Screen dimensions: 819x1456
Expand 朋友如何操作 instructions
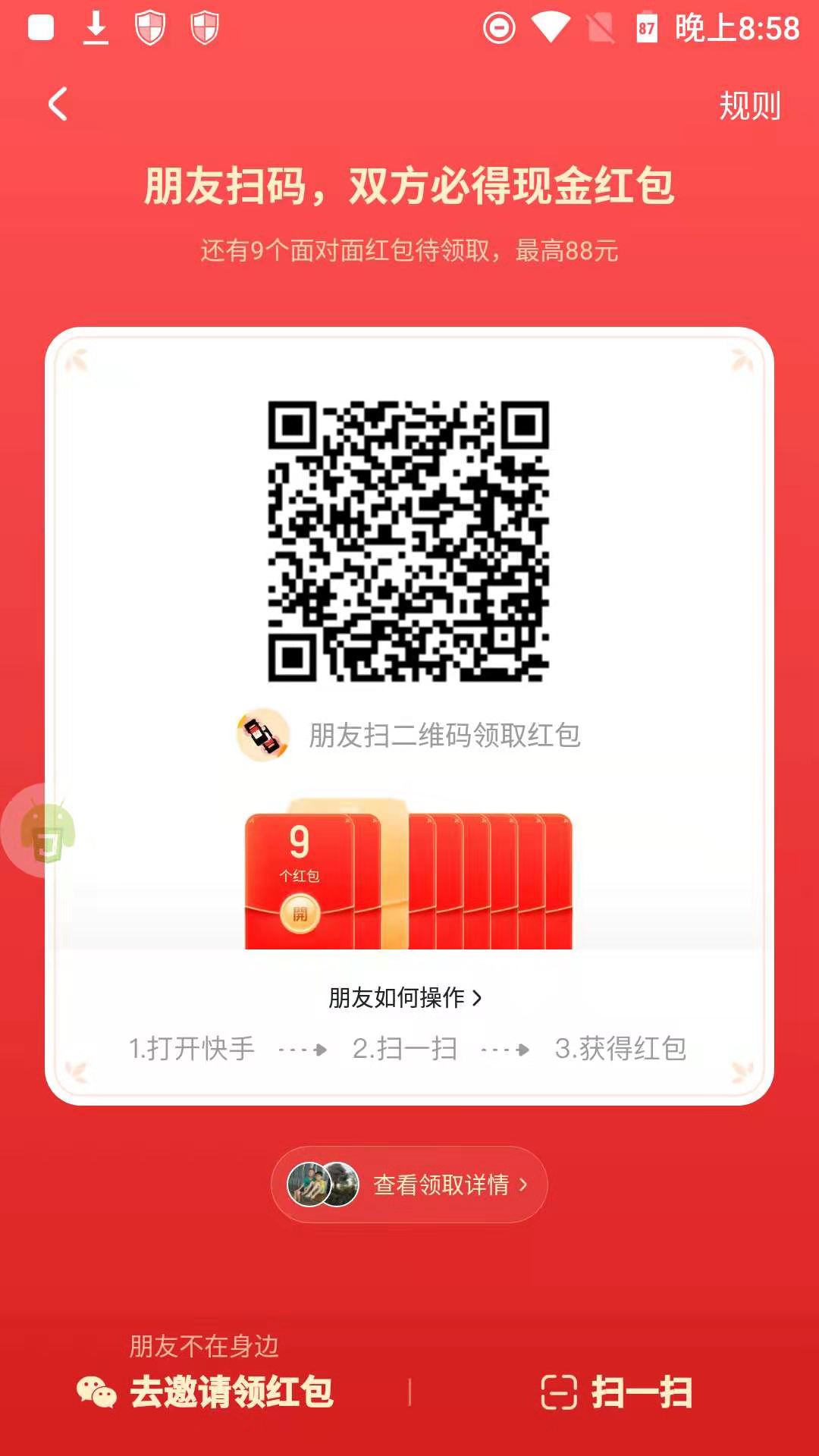[x=404, y=997]
